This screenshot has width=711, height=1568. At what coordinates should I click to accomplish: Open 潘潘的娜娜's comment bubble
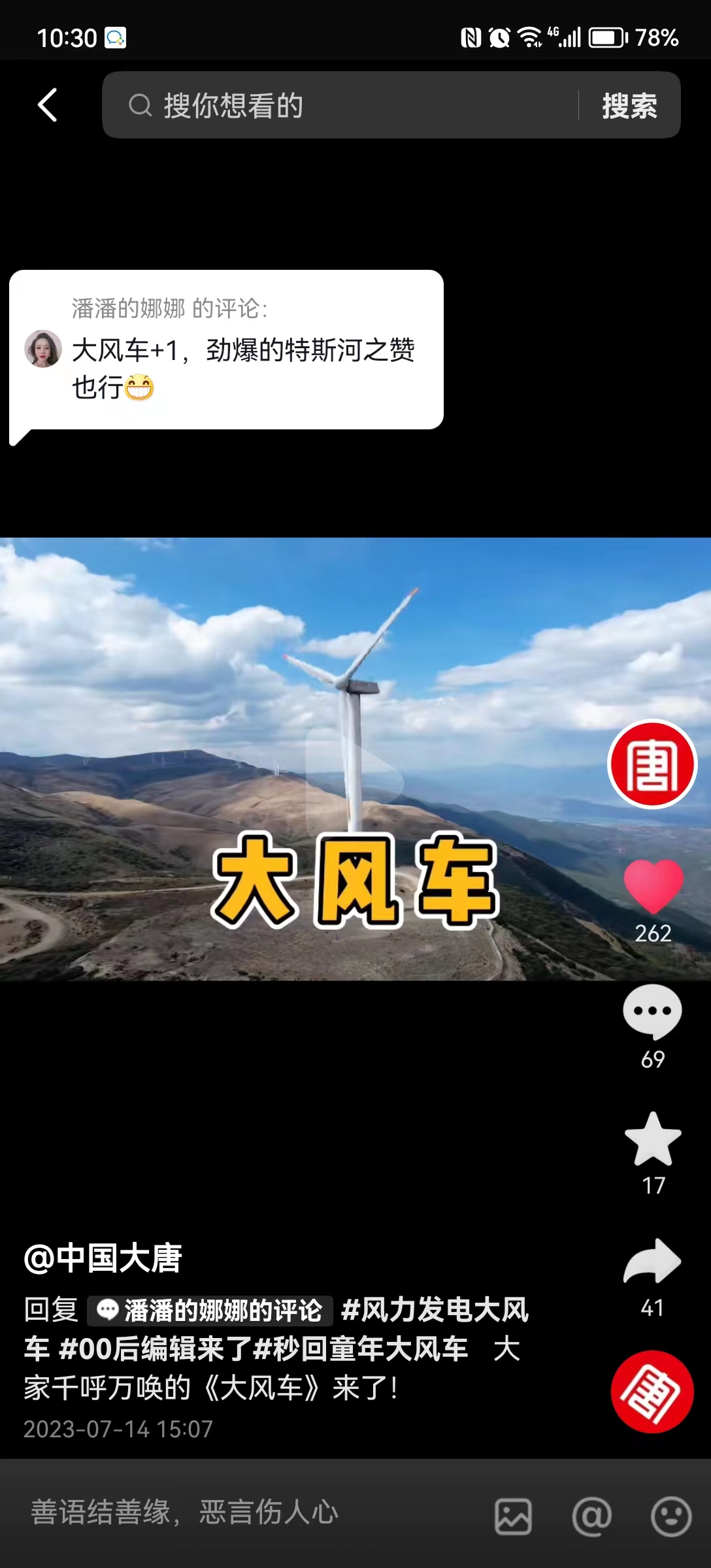tap(226, 350)
